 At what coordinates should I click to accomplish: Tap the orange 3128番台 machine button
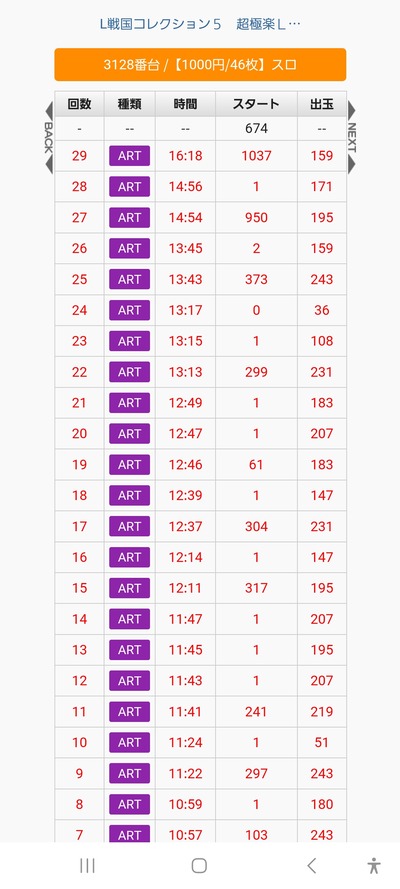pyautogui.click(x=200, y=65)
